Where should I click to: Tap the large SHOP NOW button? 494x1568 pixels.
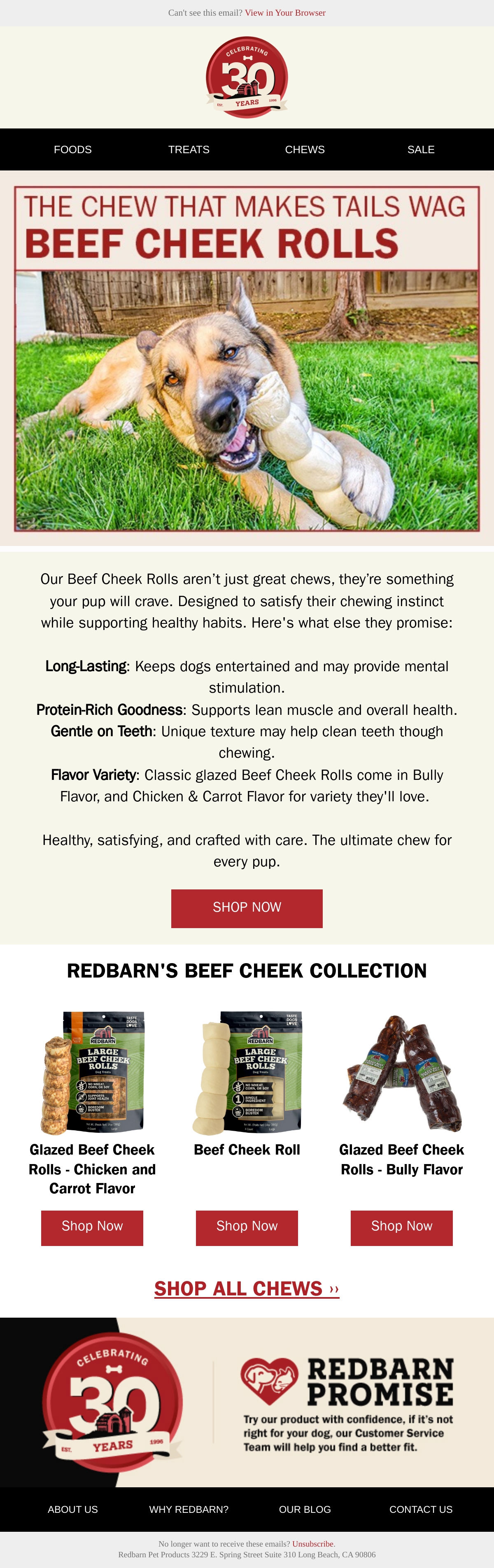(247, 908)
